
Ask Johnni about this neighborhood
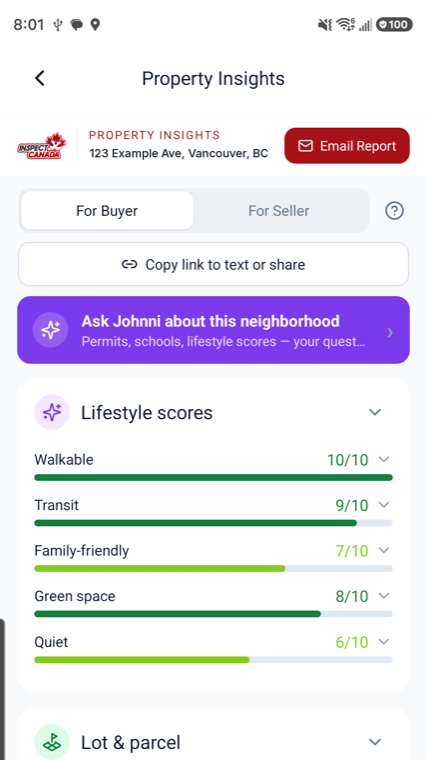(x=213, y=330)
